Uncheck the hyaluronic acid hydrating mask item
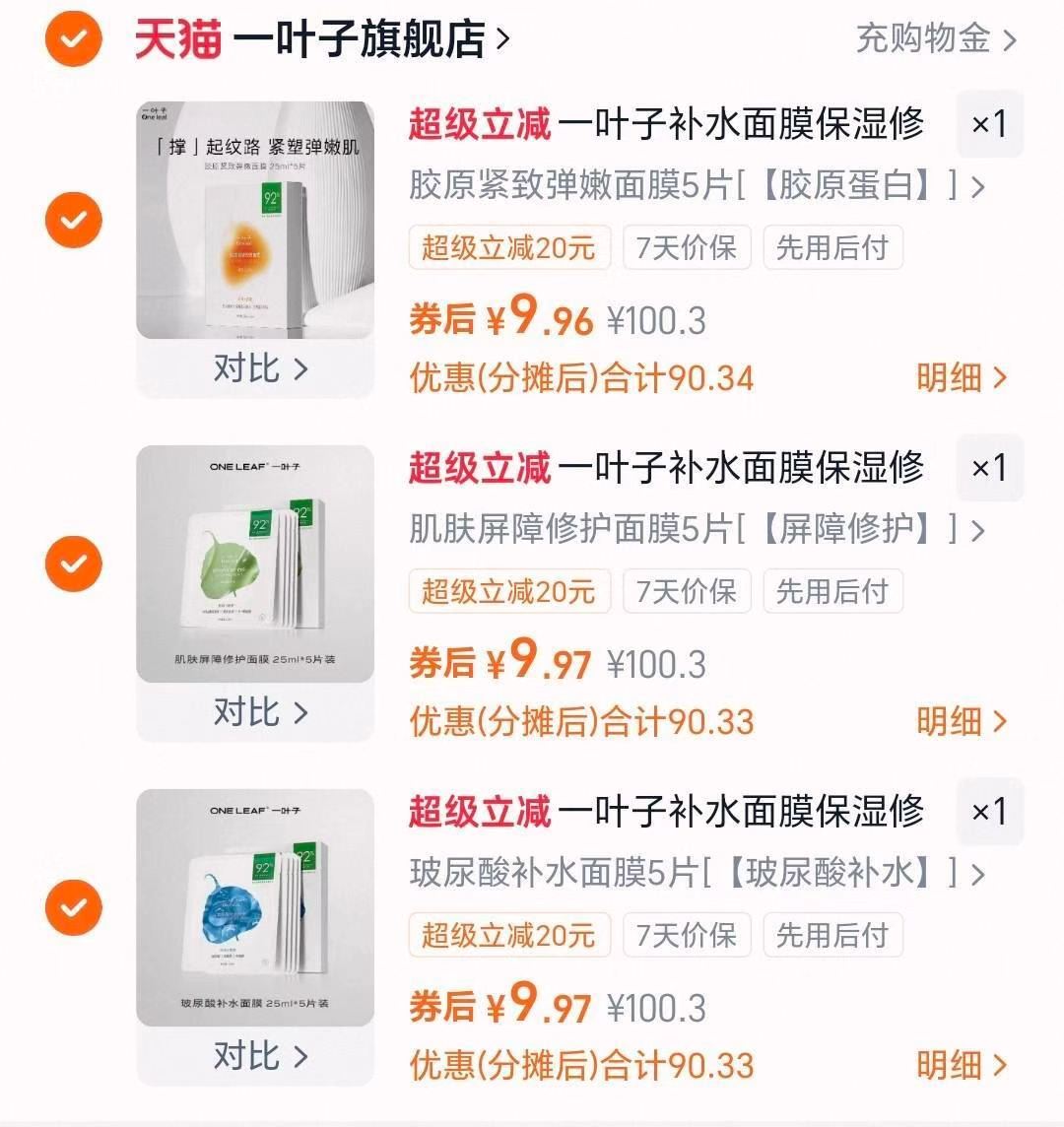1064x1127 pixels. click(72, 906)
